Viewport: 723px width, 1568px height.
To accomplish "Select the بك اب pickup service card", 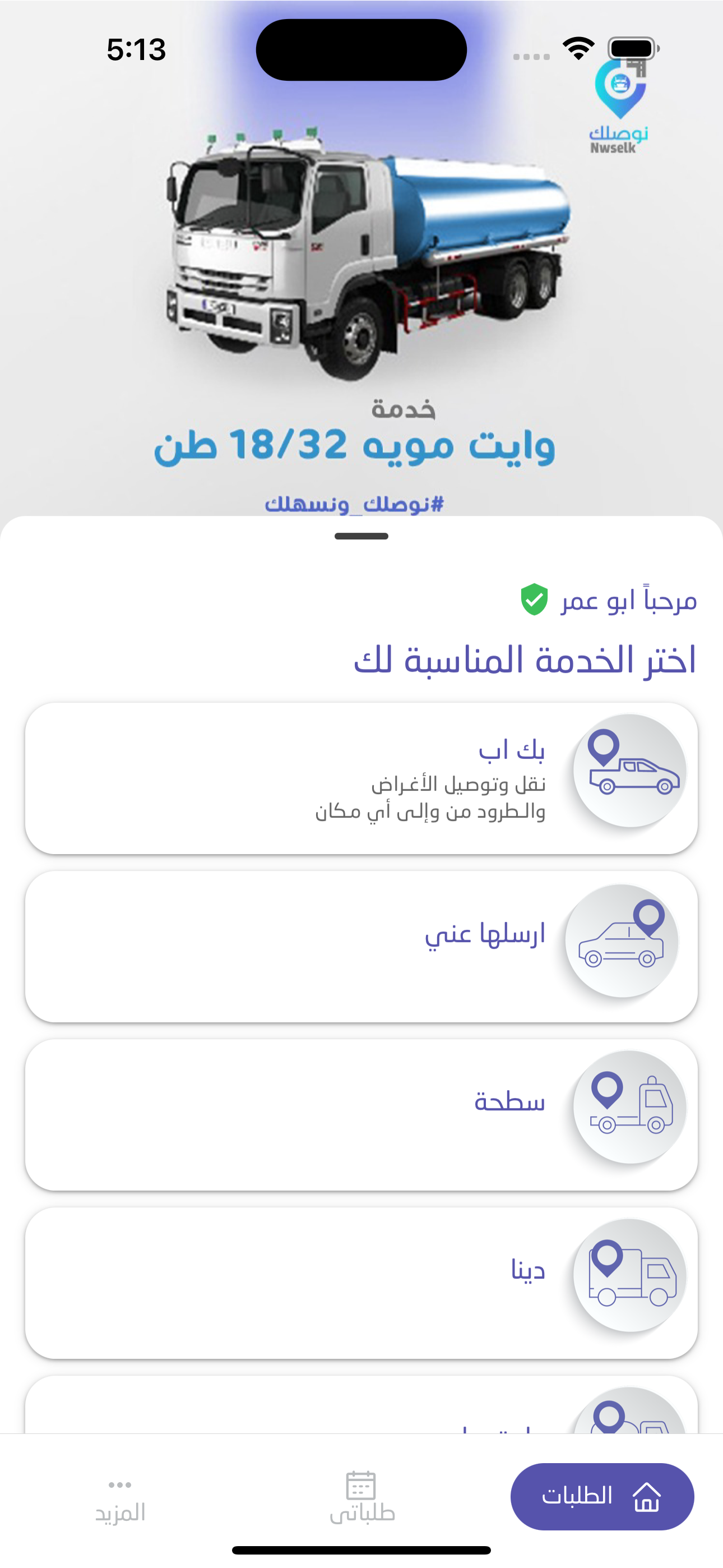I will click(x=361, y=778).
